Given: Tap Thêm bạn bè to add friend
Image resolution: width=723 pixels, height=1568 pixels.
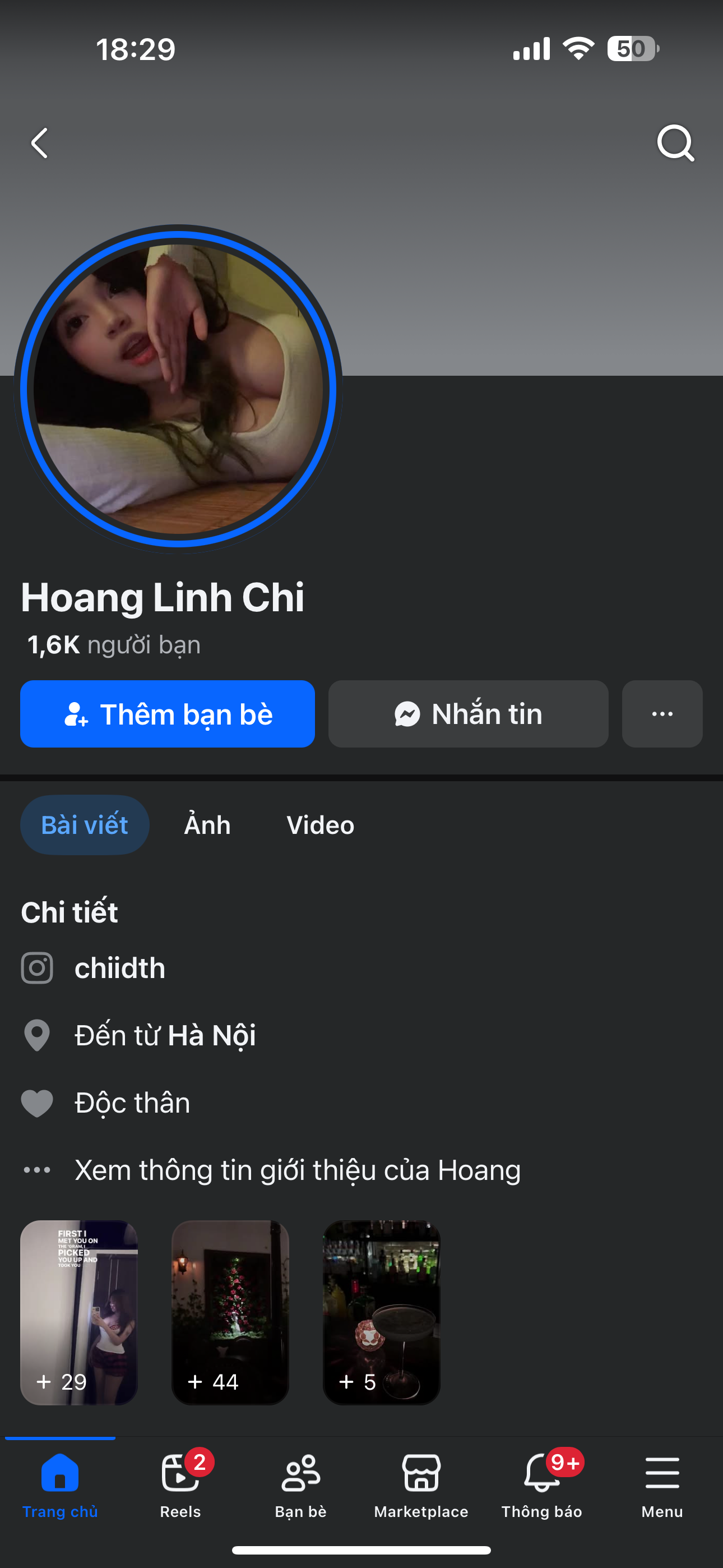Looking at the screenshot, I should coord(168,714).
